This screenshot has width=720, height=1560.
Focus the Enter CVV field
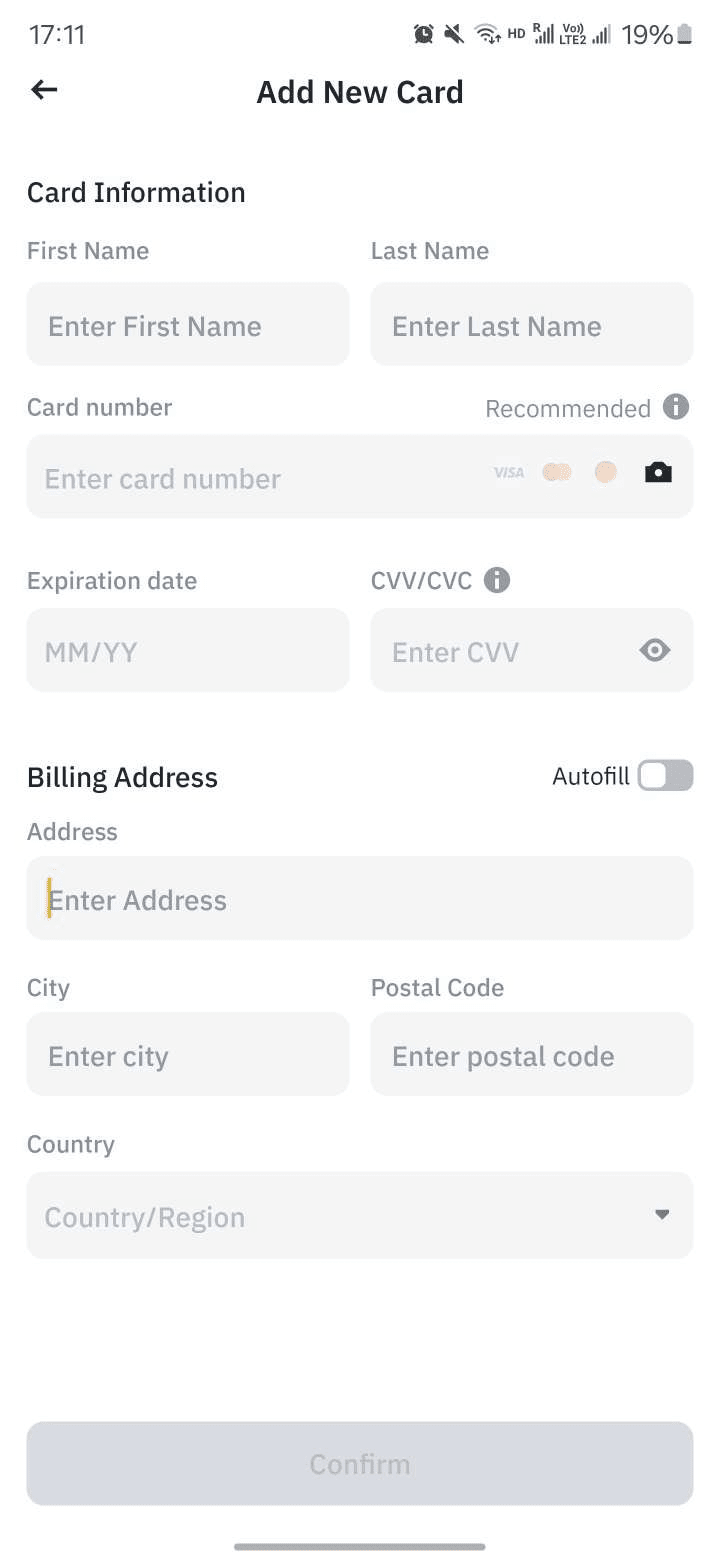pyautogui.click(x=500, y=651)
